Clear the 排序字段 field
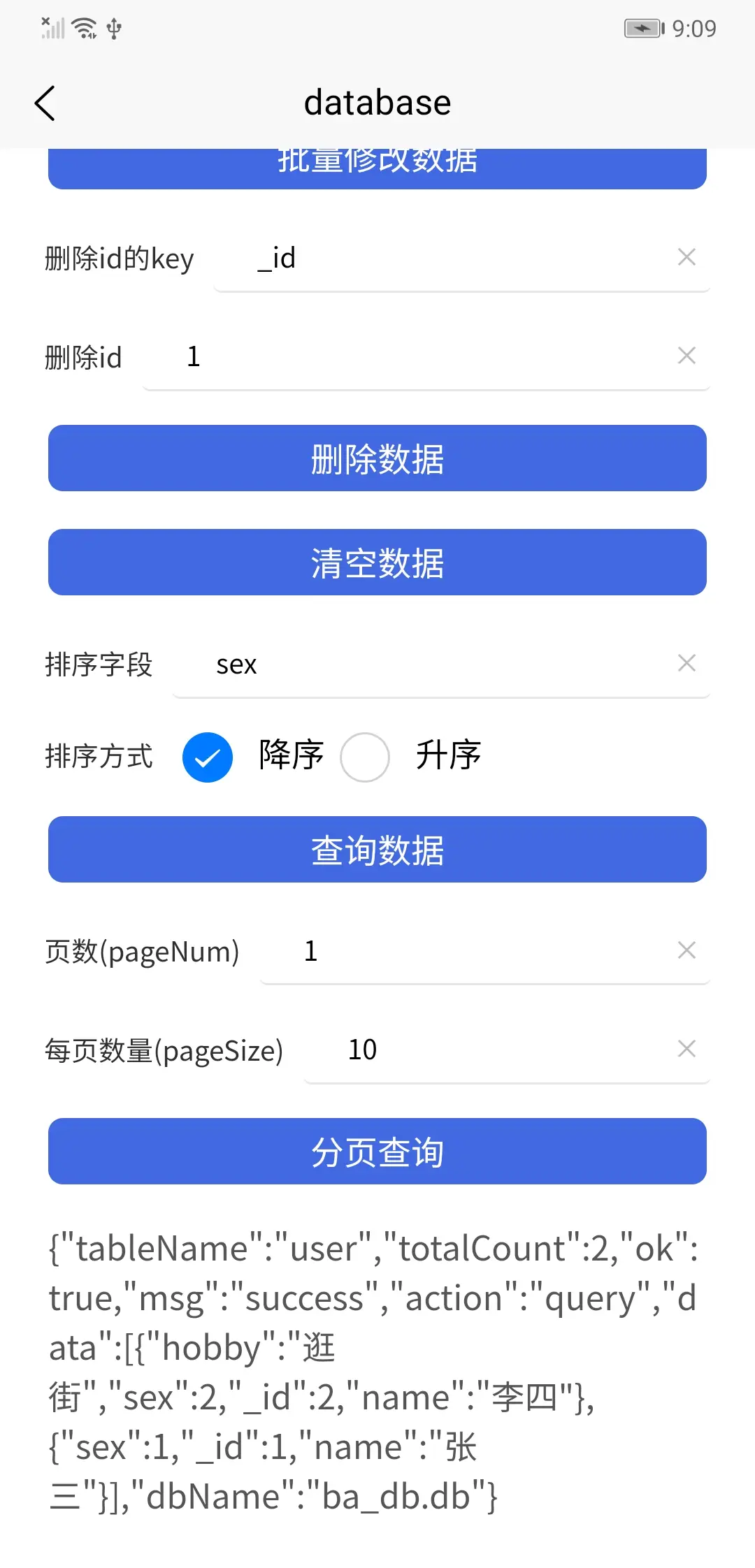 click(686, 663)
